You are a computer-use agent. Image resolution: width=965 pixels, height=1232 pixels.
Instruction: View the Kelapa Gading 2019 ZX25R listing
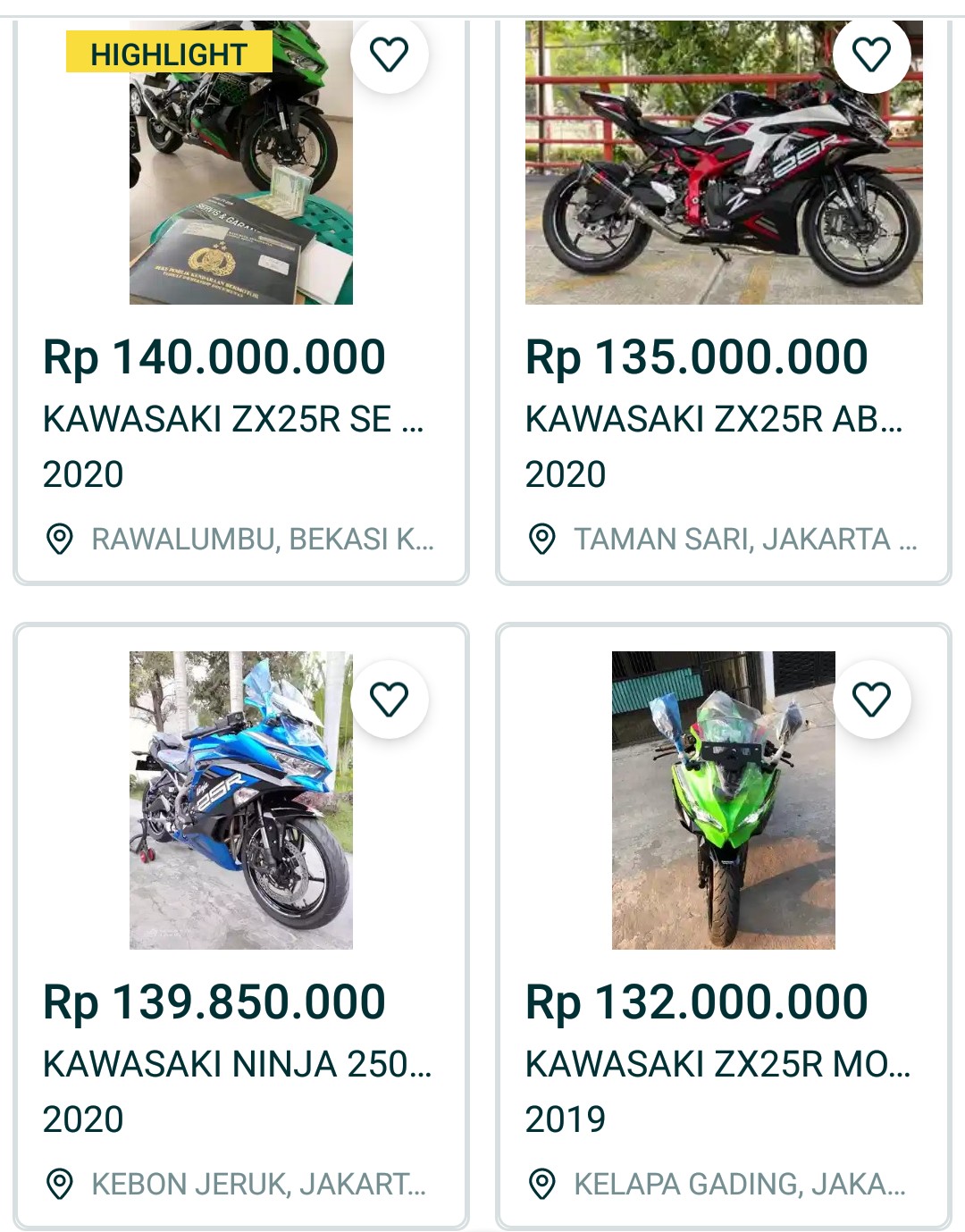(x=717, y=1063)
